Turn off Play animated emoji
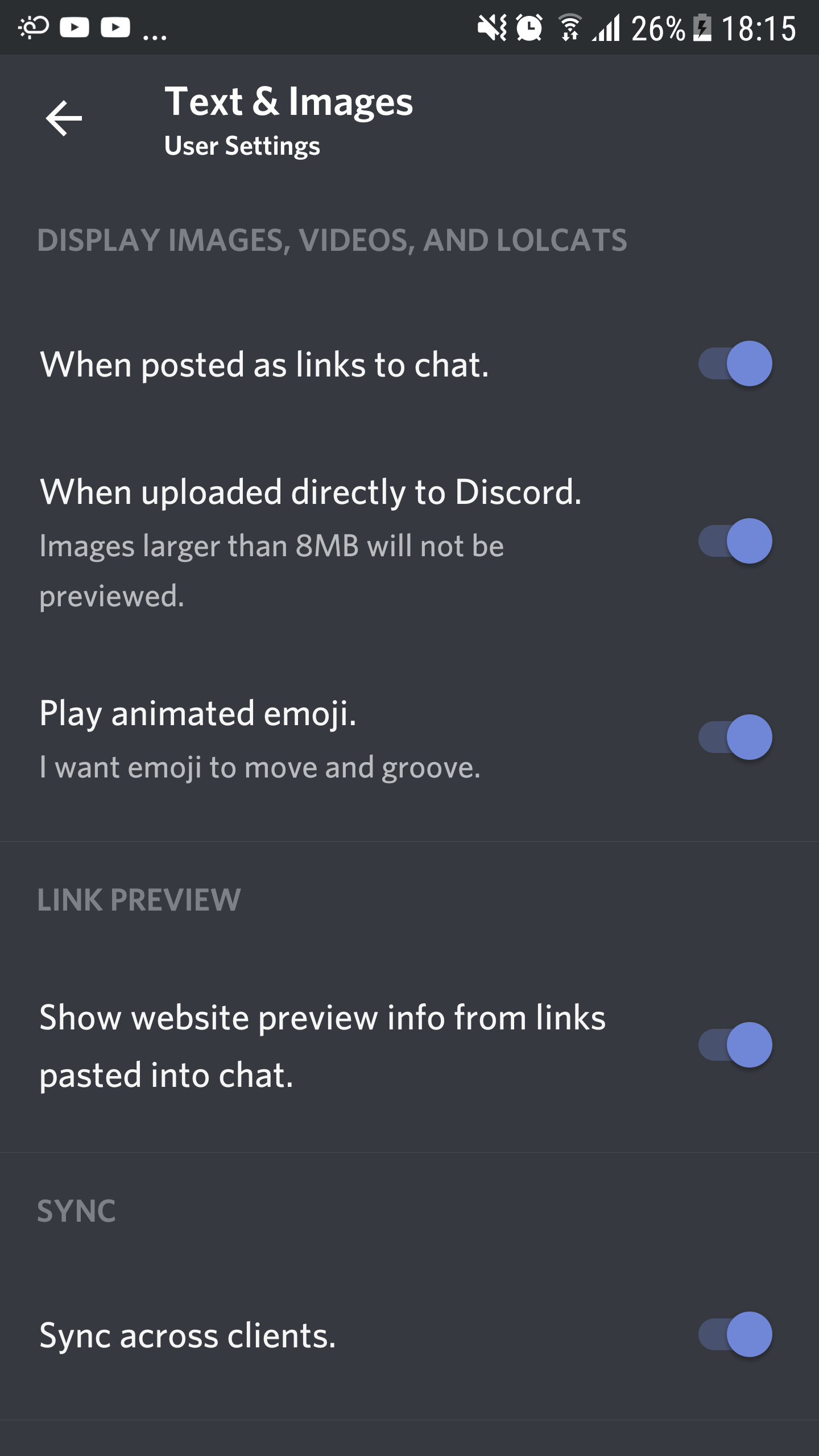Image resolution: width=819 pixels, height=1456 pixels. (x=735, y=737)
